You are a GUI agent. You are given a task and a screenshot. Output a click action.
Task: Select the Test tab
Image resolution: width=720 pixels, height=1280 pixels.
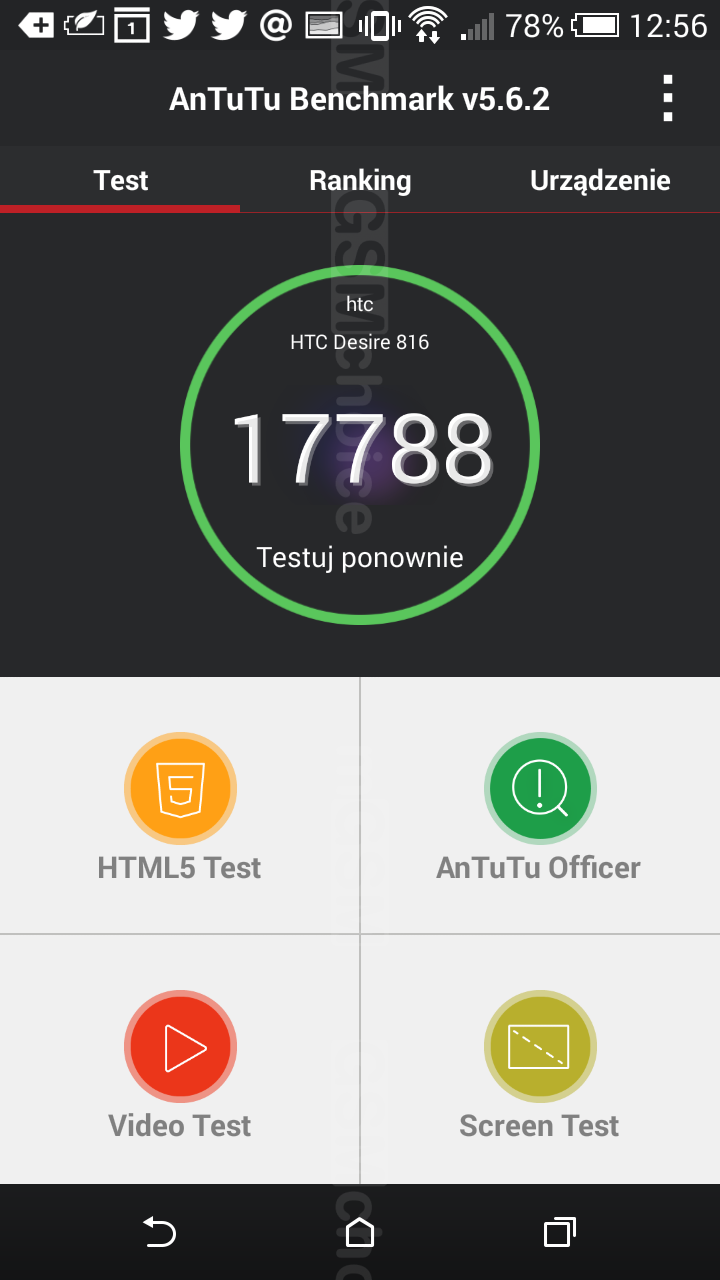coord(120,180)
